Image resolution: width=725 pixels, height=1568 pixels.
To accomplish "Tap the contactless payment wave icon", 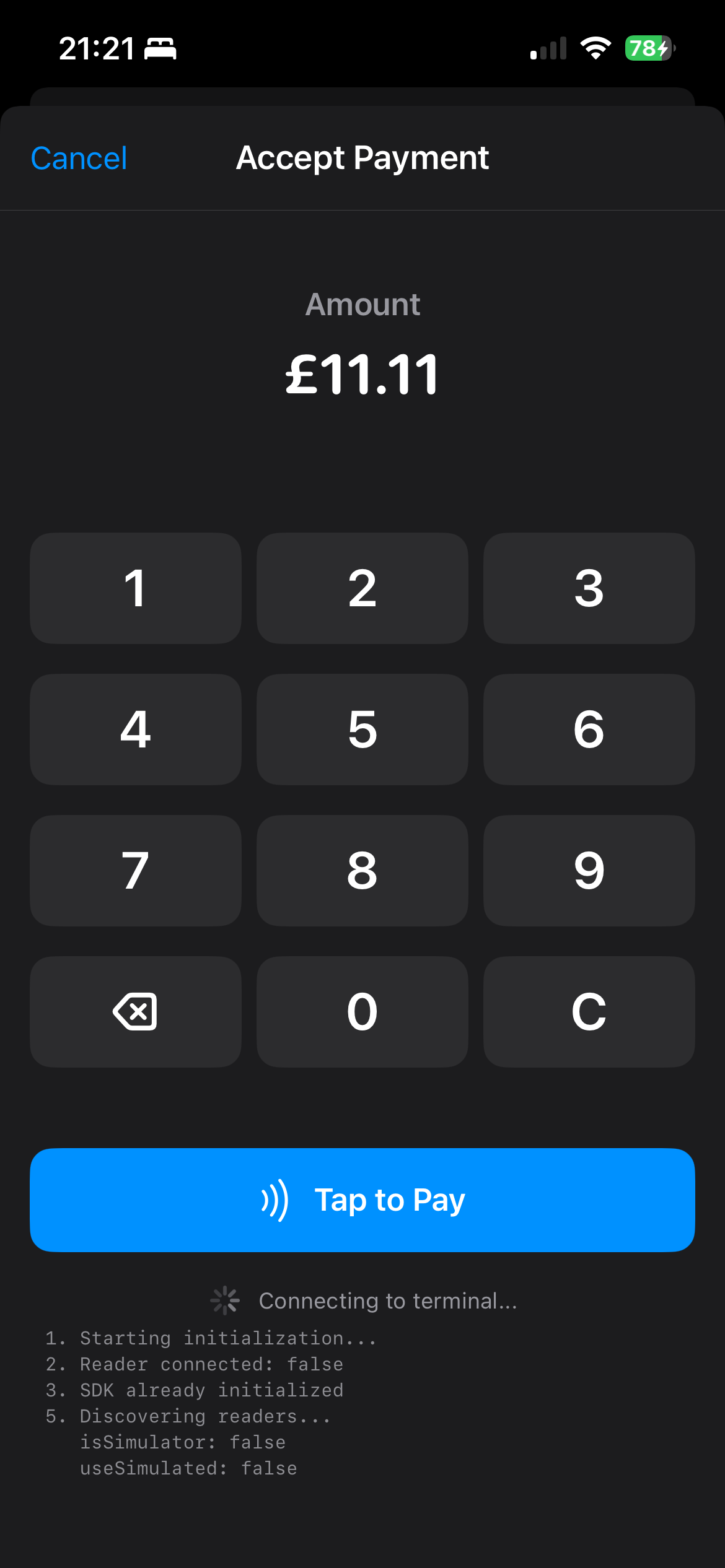I will [275, 1199].
